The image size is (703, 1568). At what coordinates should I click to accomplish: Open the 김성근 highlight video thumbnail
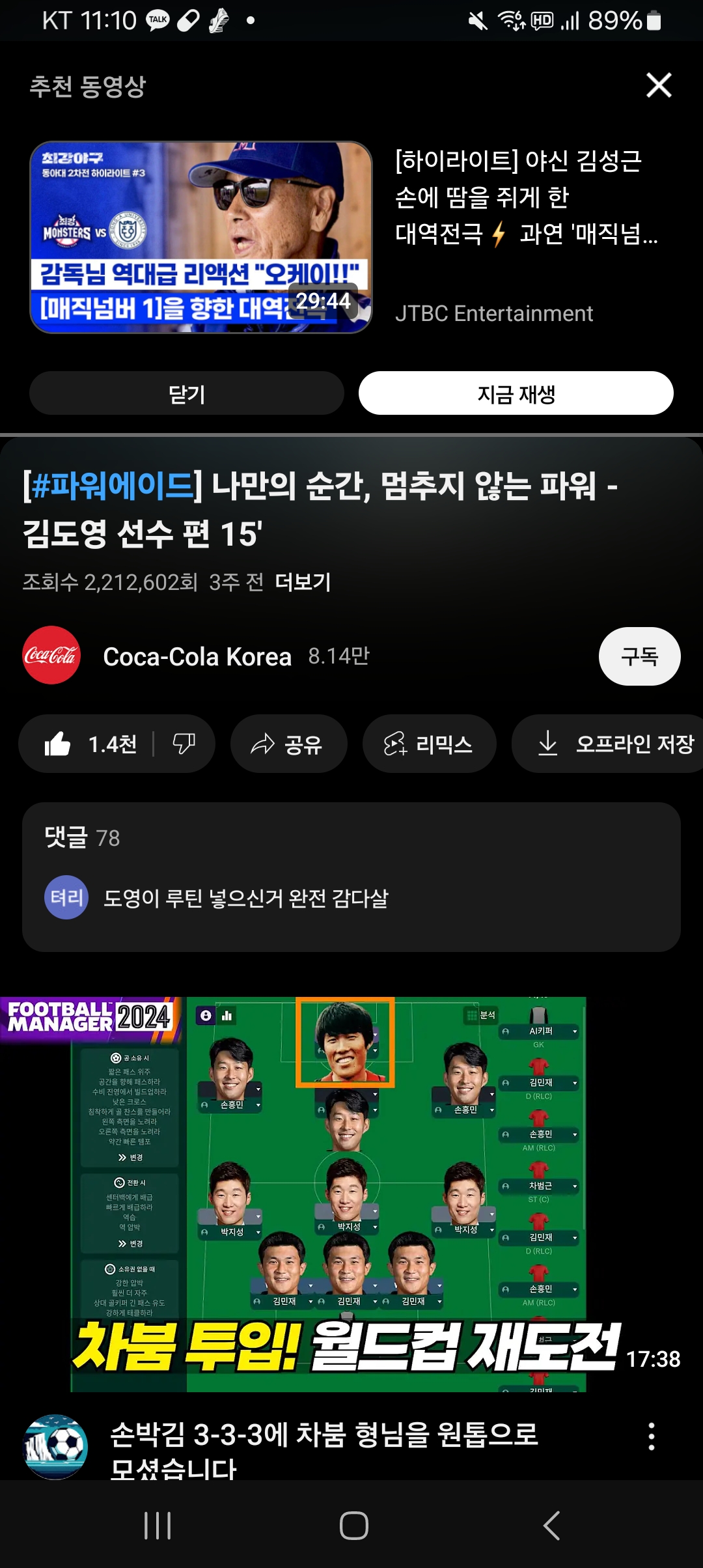point(201,237)
